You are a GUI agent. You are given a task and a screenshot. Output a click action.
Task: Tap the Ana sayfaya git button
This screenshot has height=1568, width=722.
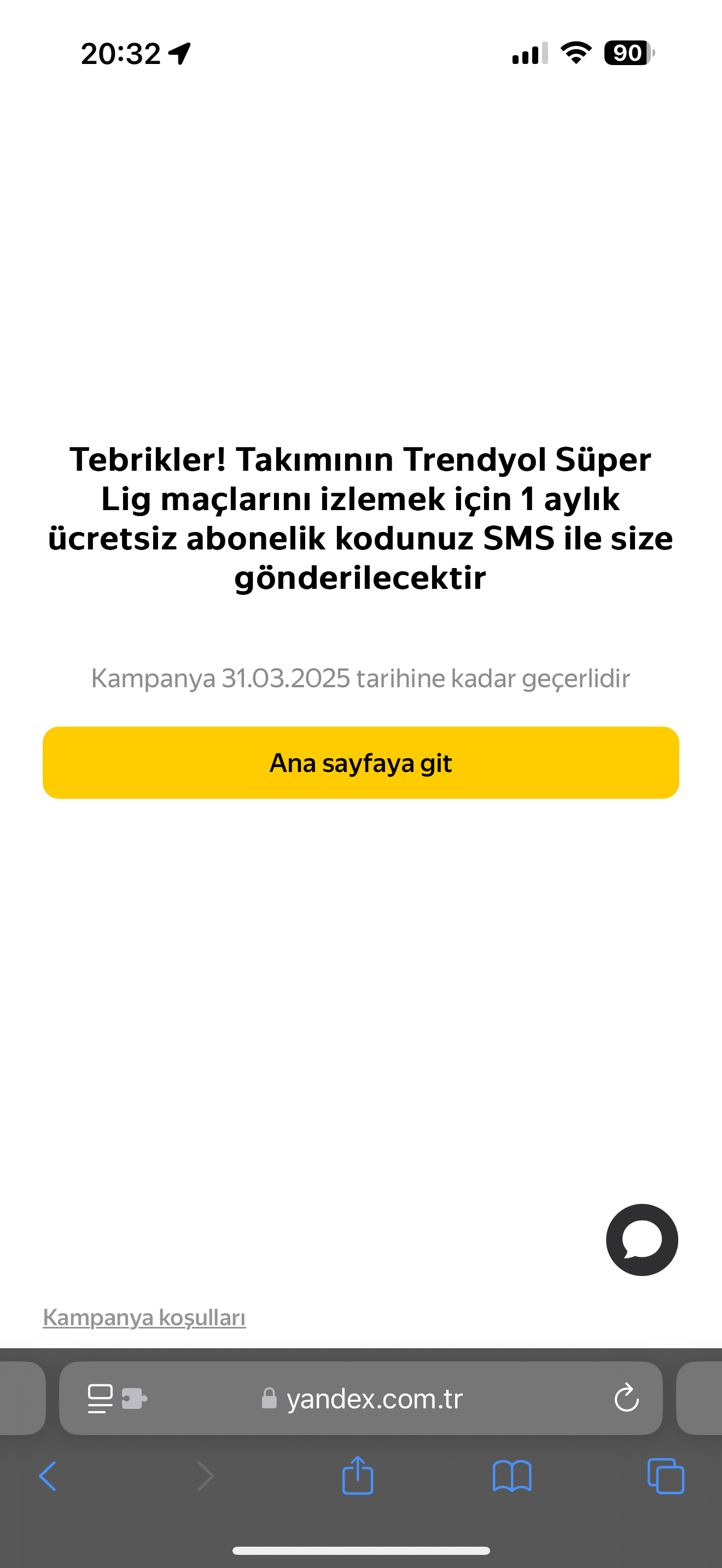360,762
